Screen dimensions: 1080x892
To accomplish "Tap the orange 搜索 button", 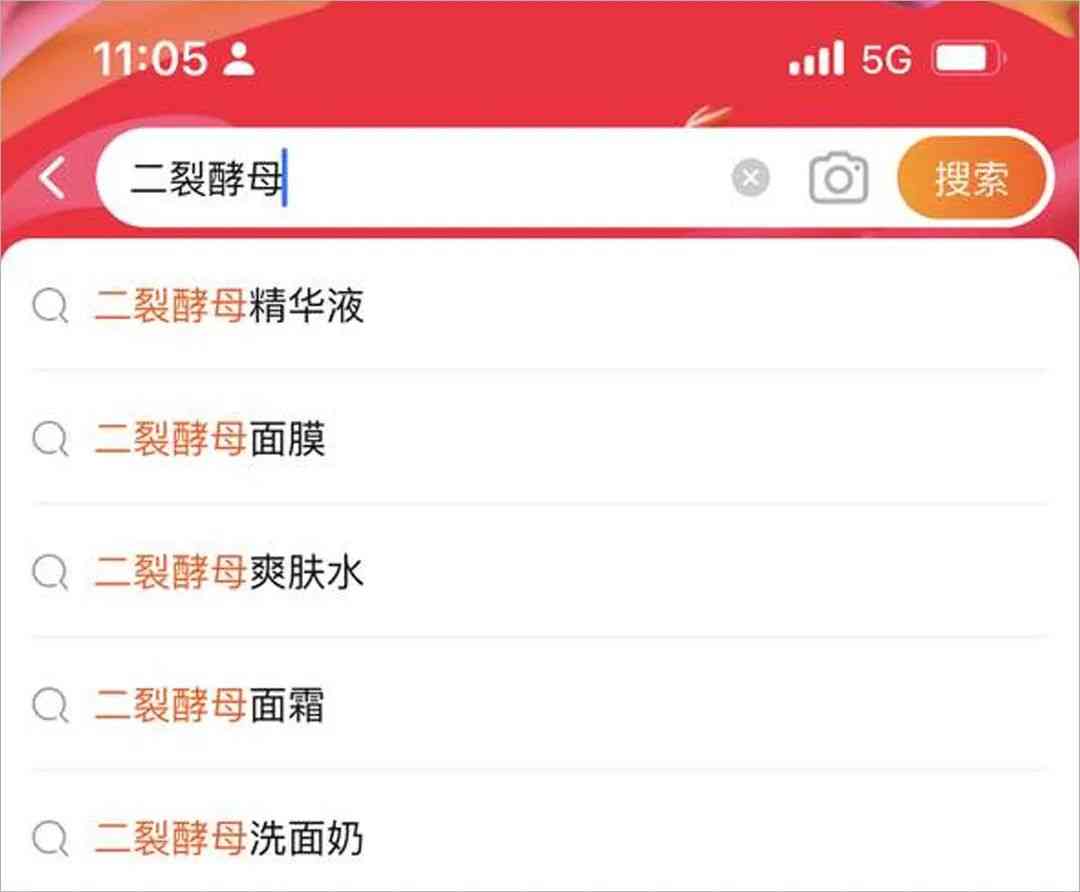I will coord(971,180).
